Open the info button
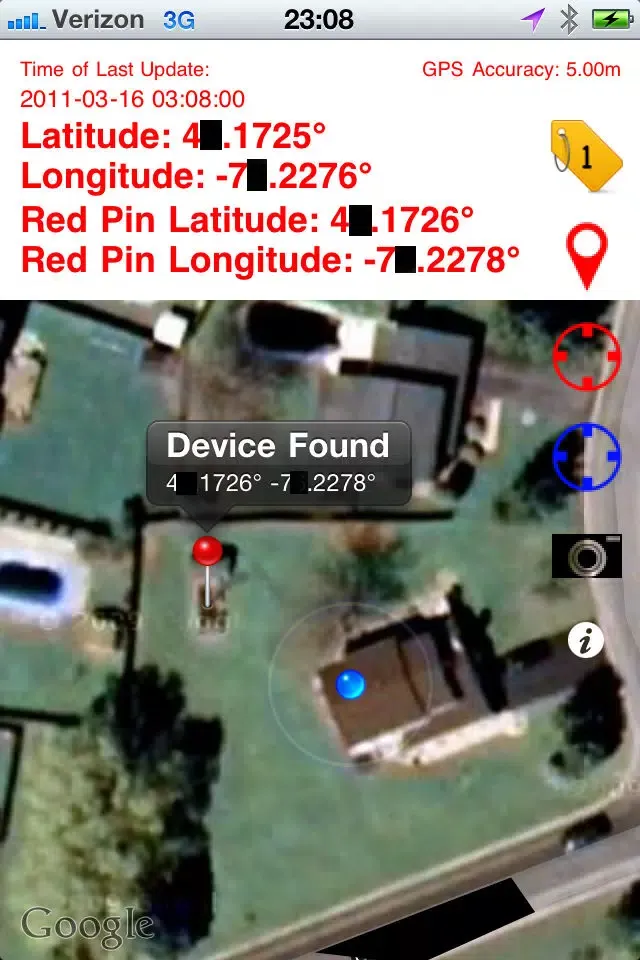This screenshot has height=960, width=640. [586, 640]
